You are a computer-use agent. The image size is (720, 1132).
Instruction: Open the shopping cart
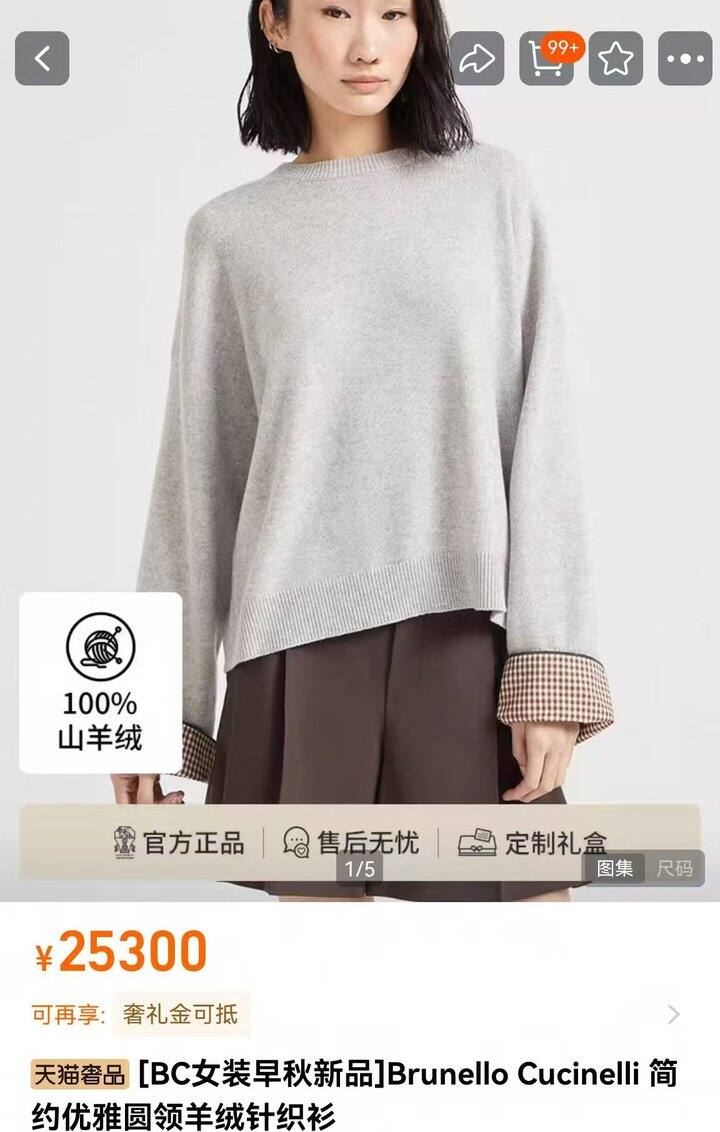[546, 58]
